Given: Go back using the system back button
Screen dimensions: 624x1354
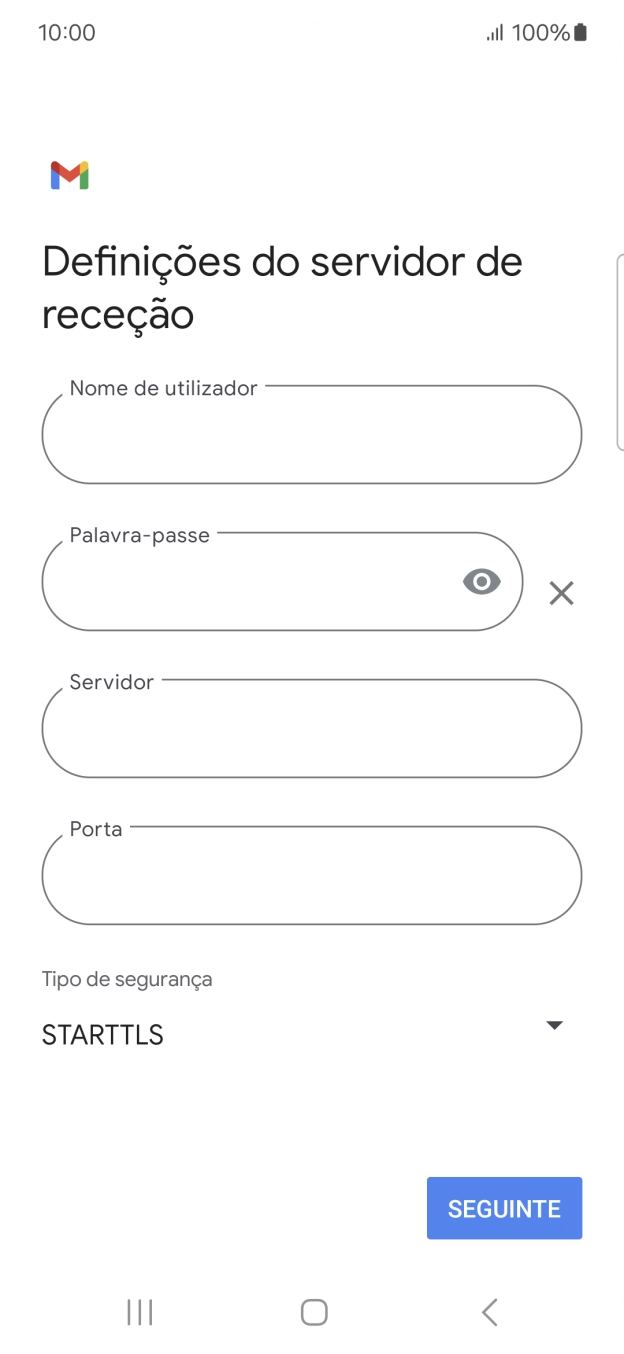Looking at the screenshot, I should 489,1312.
